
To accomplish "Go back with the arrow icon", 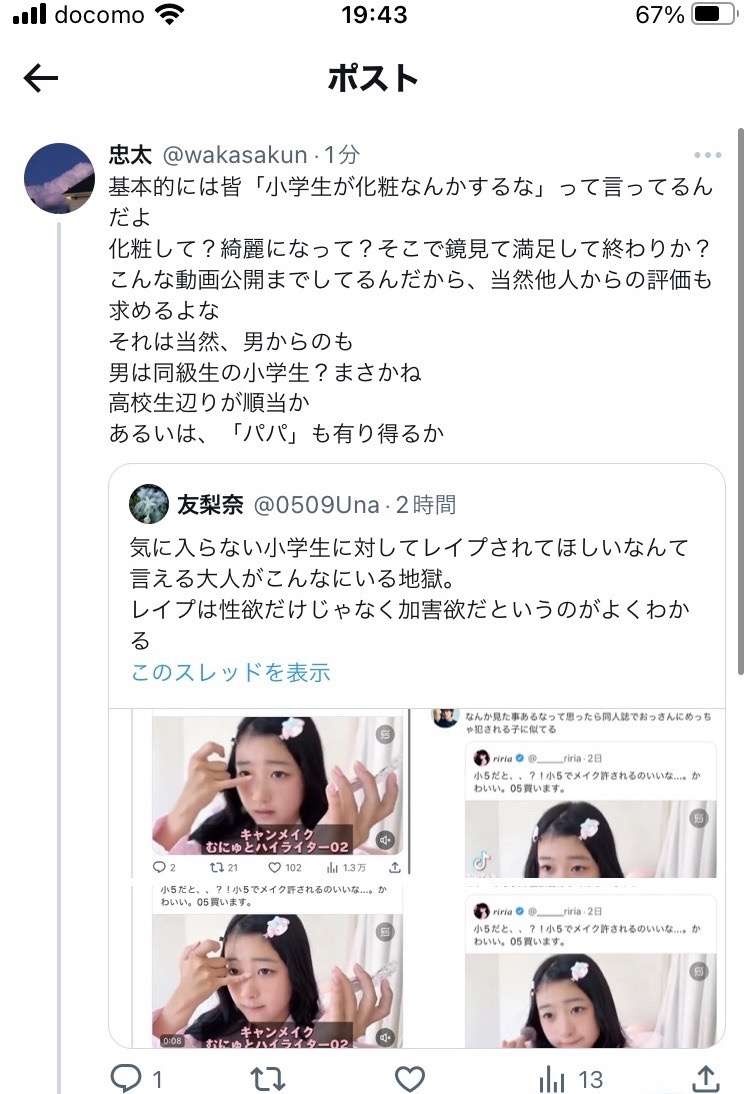I will tap(41, 78).
